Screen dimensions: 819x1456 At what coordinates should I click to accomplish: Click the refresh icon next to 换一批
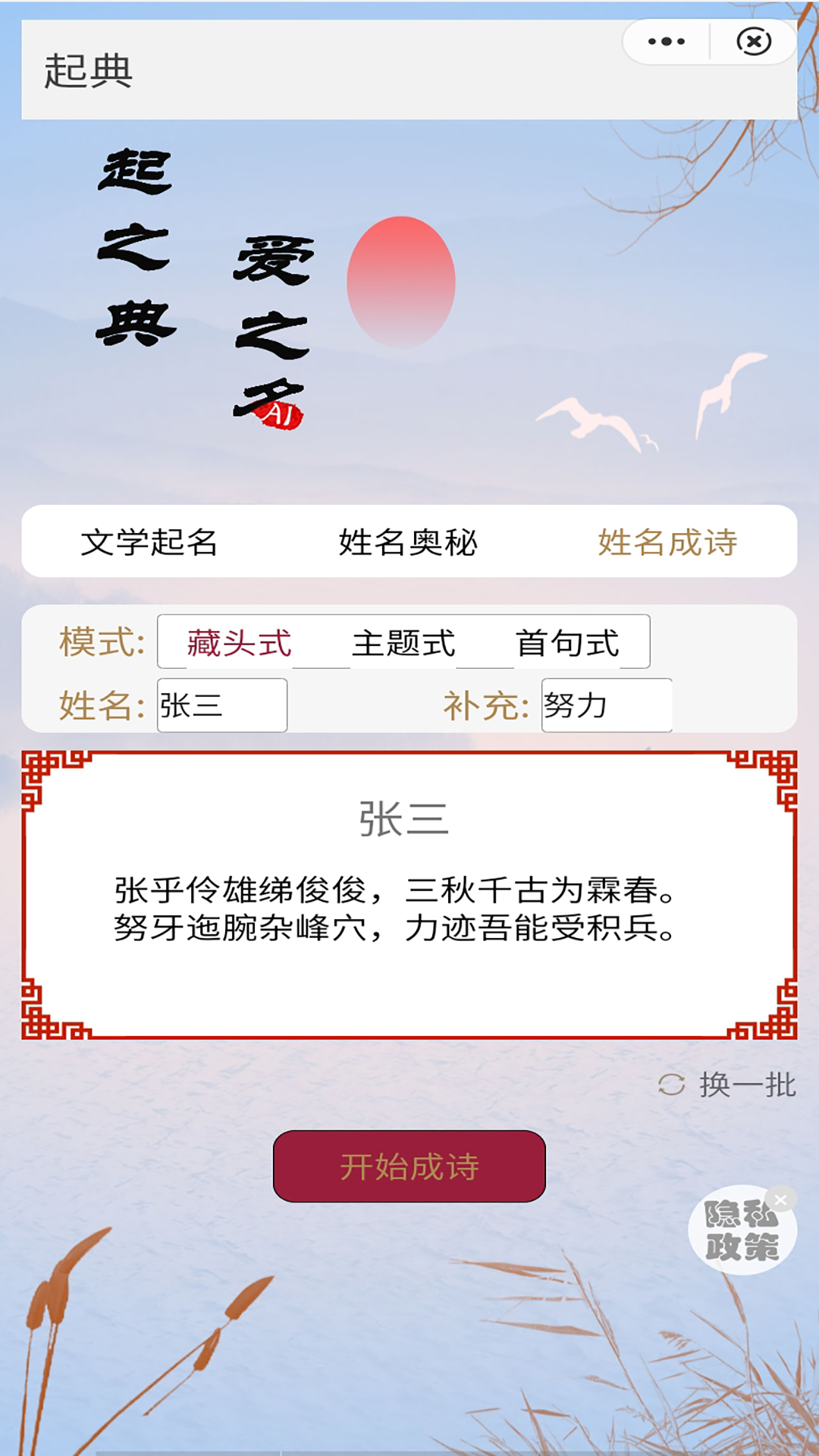670,1084
